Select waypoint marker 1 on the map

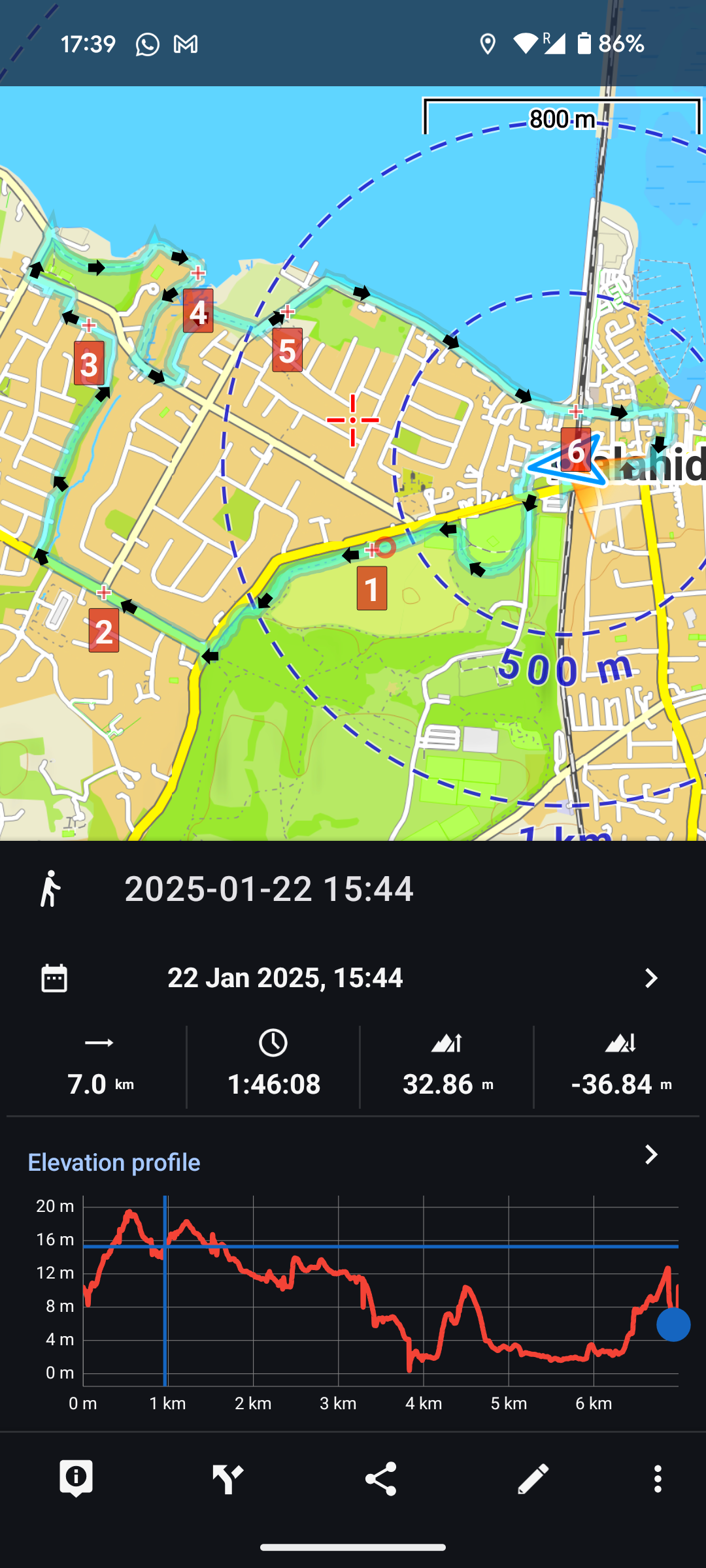click(x=371, y=588)
